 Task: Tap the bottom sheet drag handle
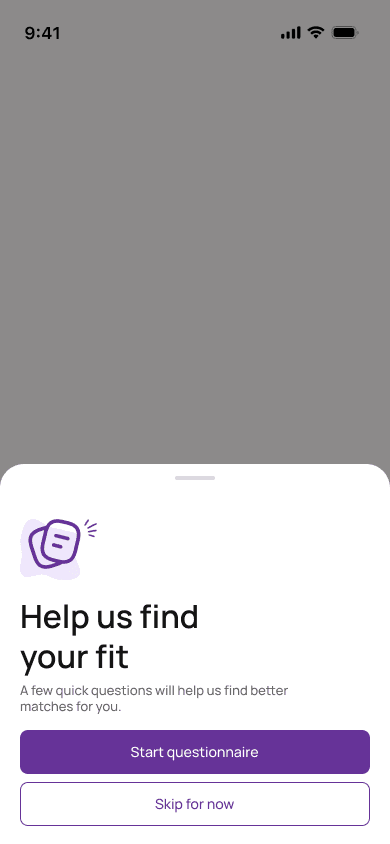[195, 478]
